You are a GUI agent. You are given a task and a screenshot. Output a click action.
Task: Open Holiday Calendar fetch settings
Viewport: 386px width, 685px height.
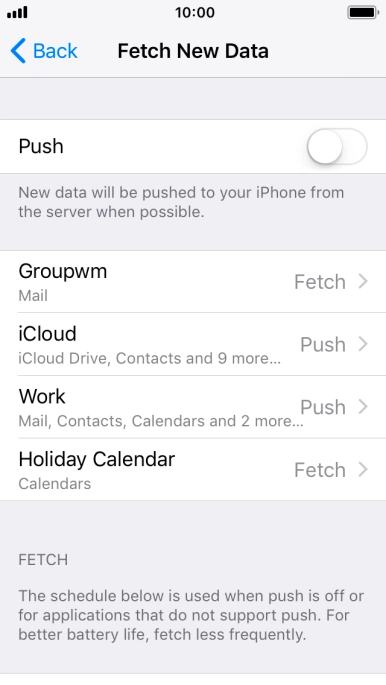[x=193, y=470]
